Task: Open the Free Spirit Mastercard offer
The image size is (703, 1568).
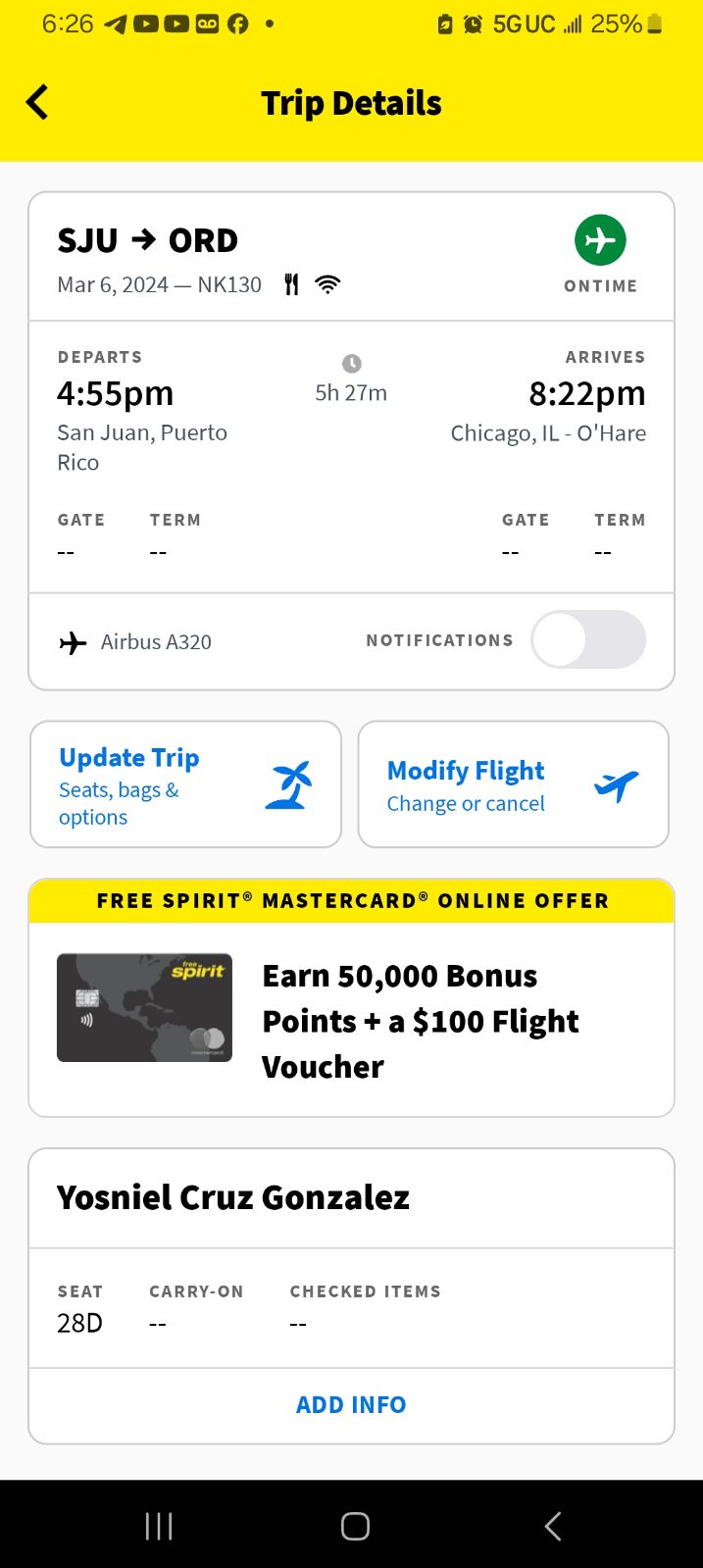Action: click(x=351, y=998)
